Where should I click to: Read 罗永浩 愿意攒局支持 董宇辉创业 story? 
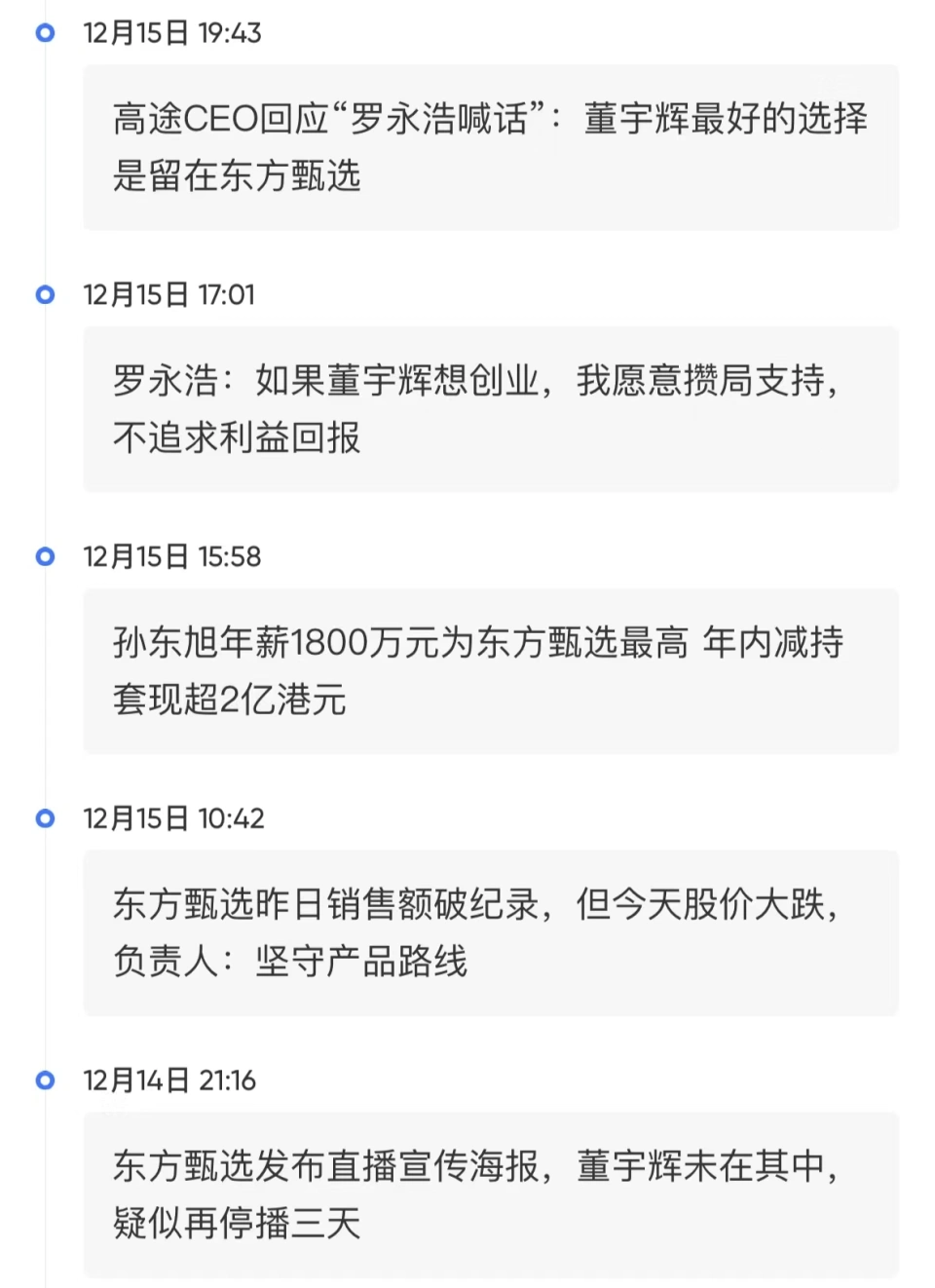coord(490,409)
